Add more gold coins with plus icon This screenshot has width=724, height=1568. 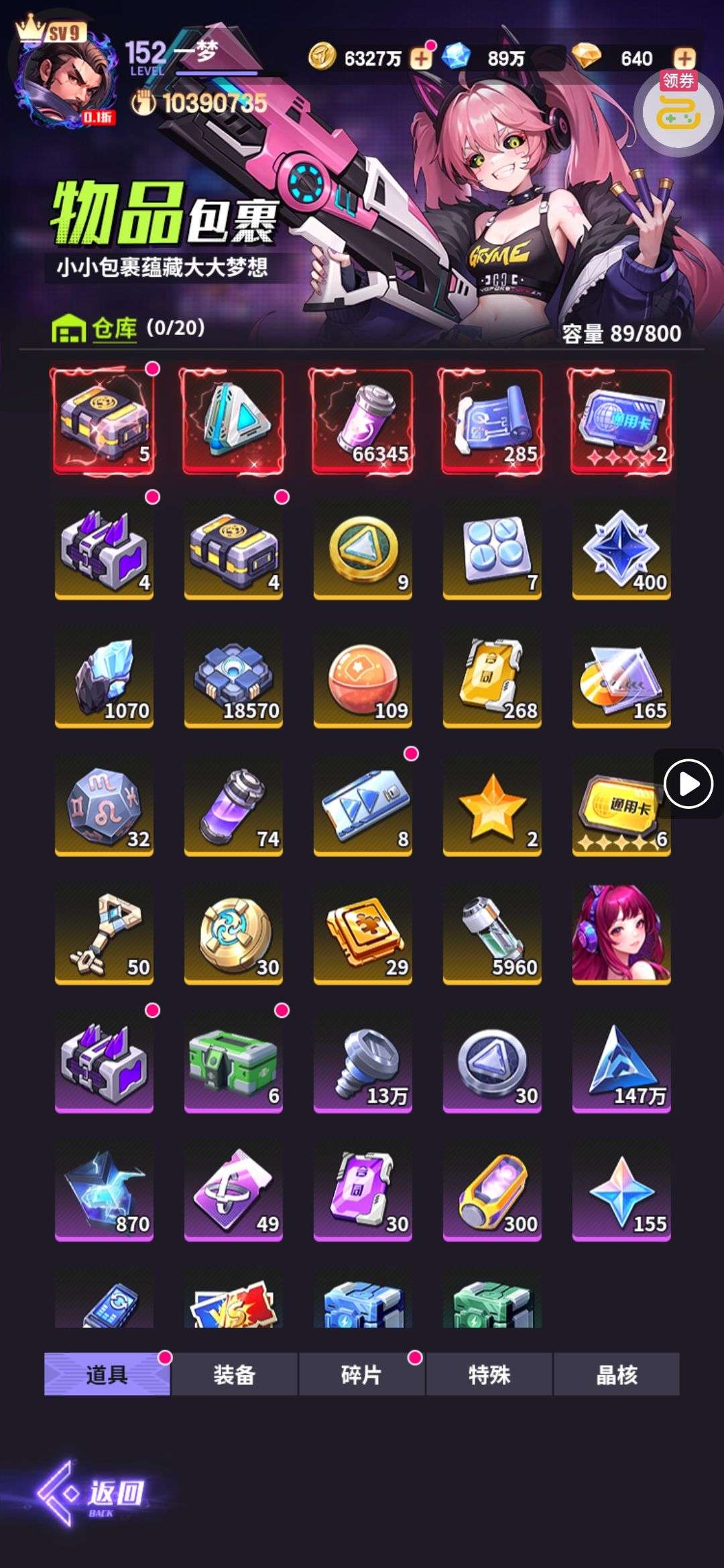(x=421, y=59)
